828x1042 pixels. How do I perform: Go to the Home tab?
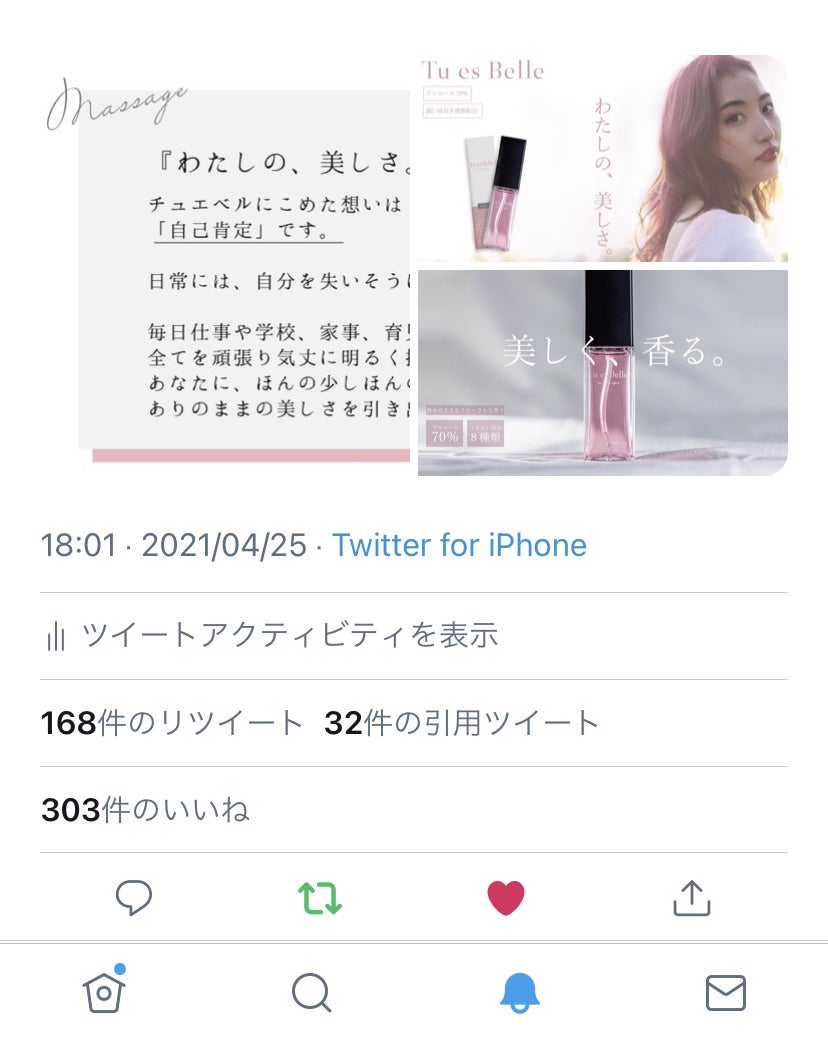point(104,991)
